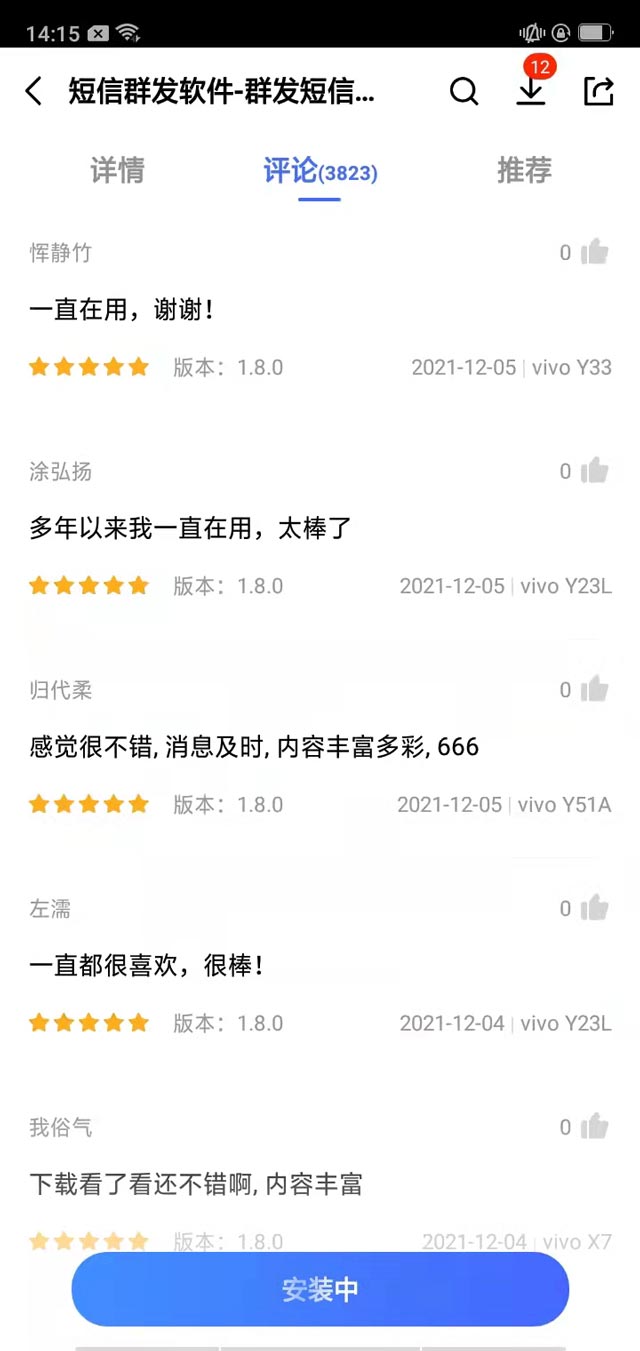Go back using the top arrow
Image resolution: width=640 pixels, height=1351 pixels.
click(x=34, y=92)
